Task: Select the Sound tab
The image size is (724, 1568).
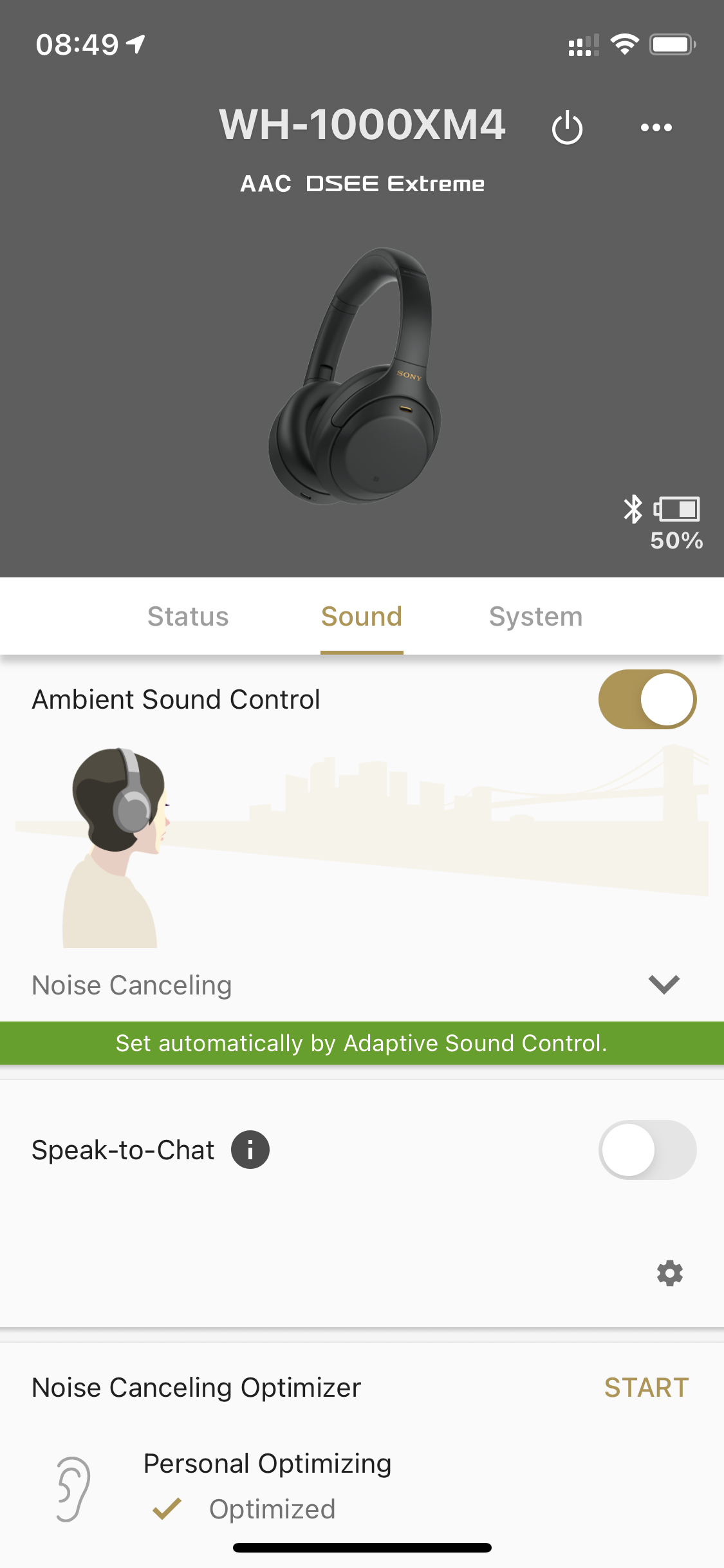Action: click(x=362, y=616)
